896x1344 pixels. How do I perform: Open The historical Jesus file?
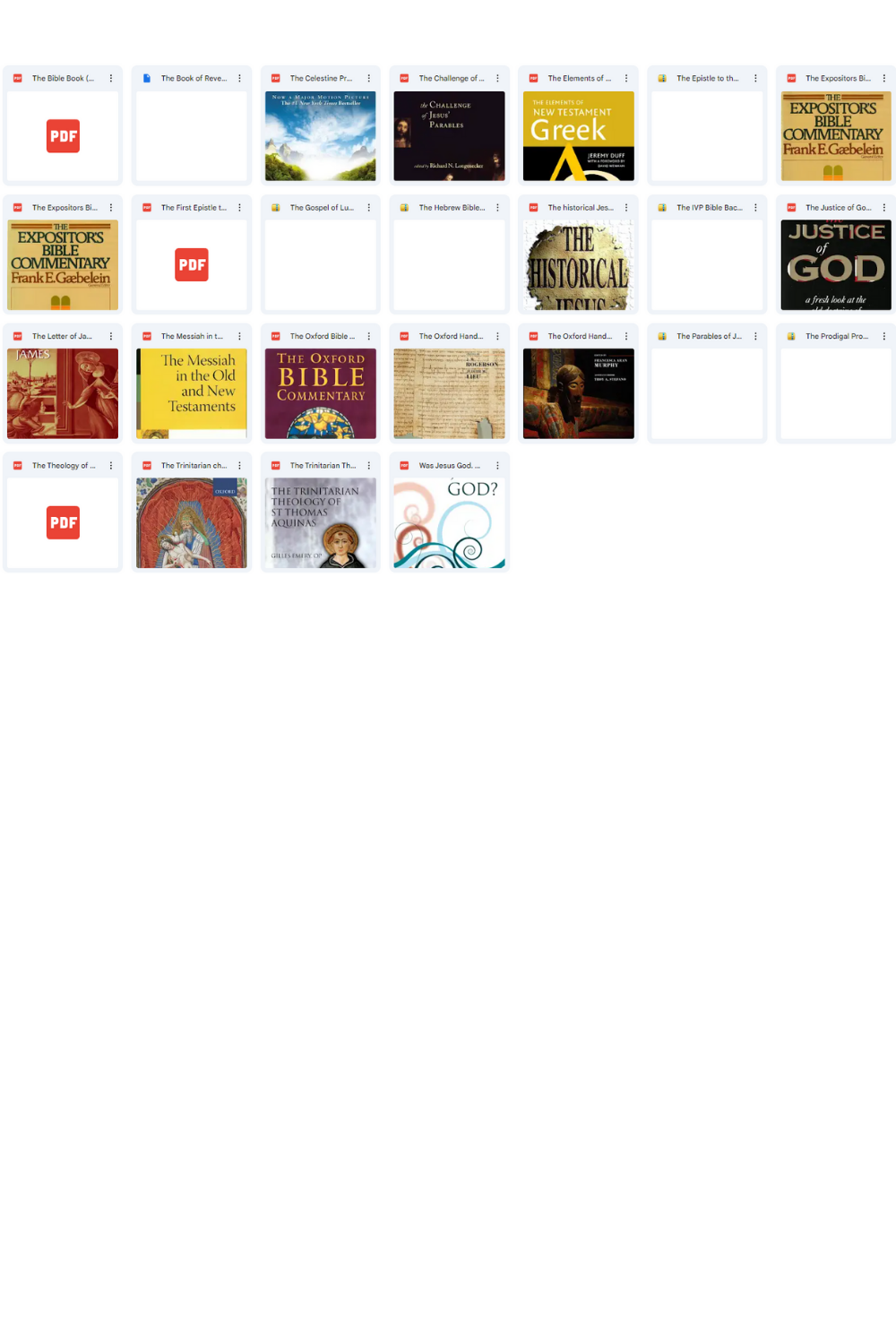(578, 264)
